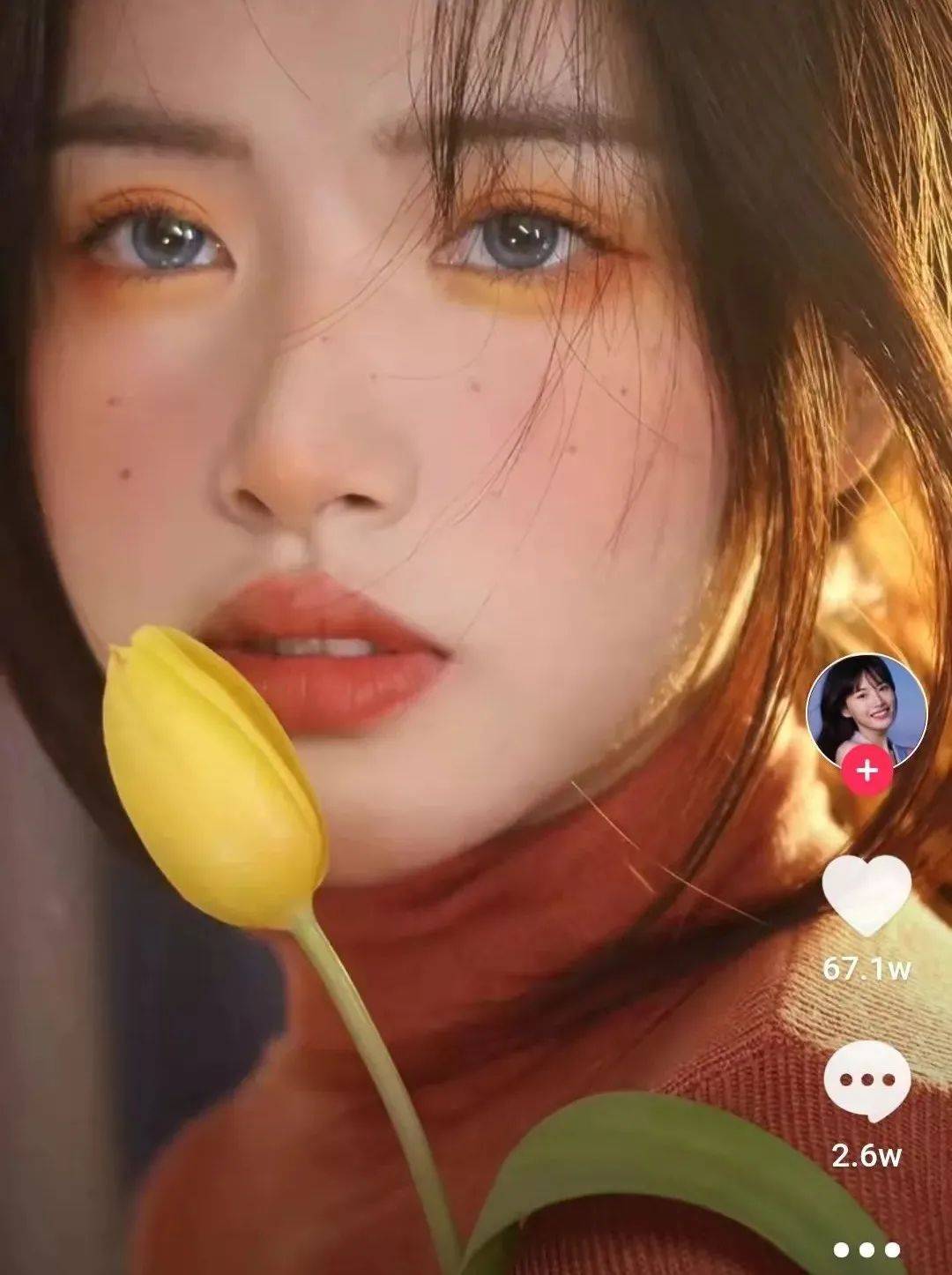This screenshot has width=952, height=1275.
Task: Follow the creator with the plus button
Action: pos(867,771)
